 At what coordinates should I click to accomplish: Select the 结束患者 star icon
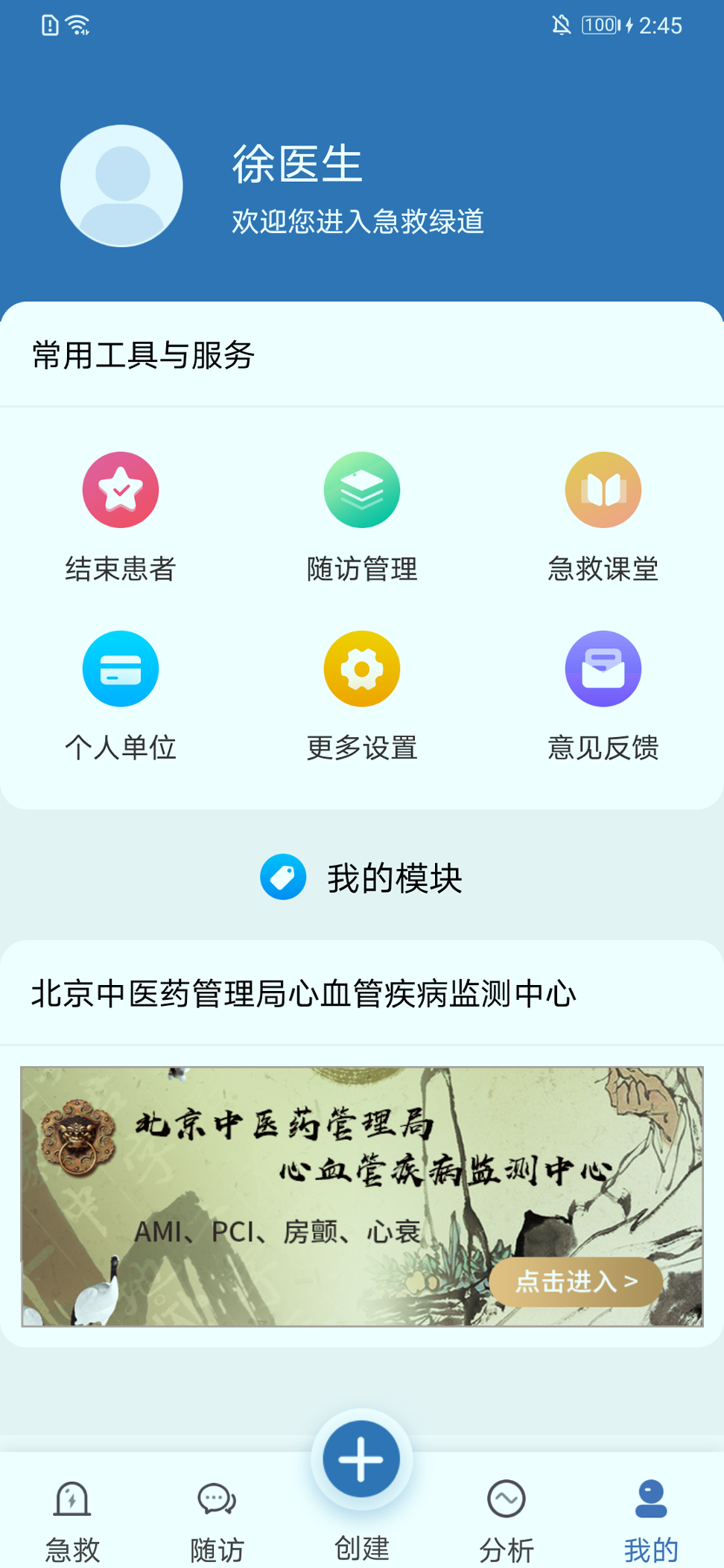tap(120, 489)
